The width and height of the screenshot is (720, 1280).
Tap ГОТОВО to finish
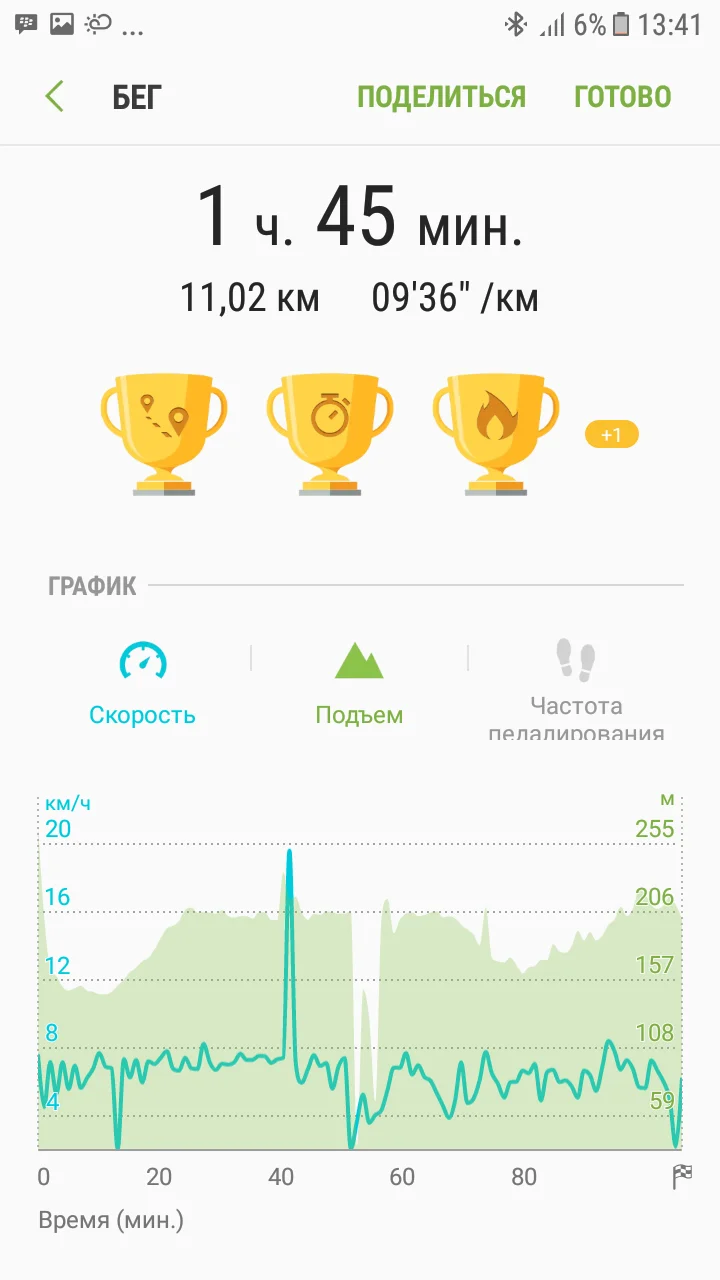tap(622, 97)
